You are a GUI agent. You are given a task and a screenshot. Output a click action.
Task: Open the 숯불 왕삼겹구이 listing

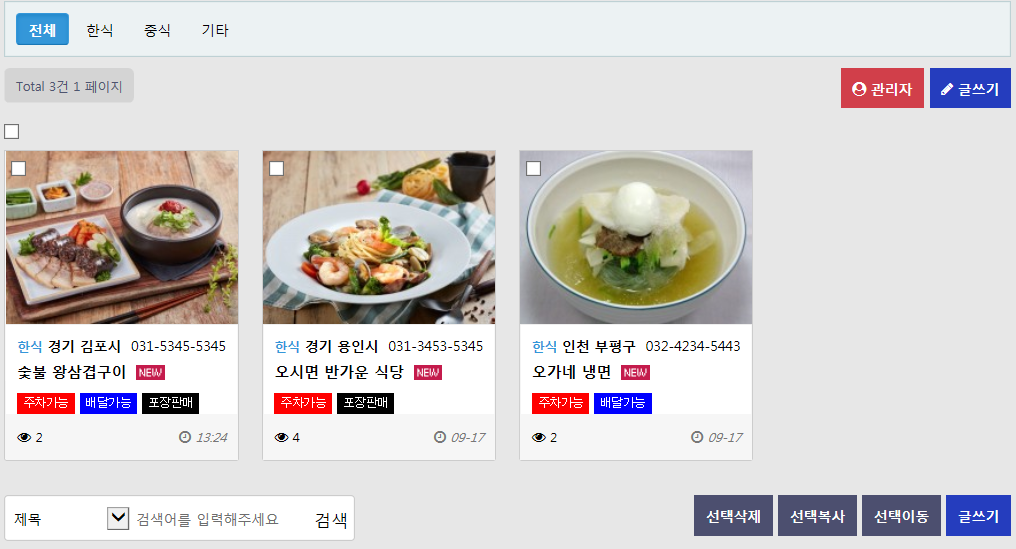(x=72, y=373)
